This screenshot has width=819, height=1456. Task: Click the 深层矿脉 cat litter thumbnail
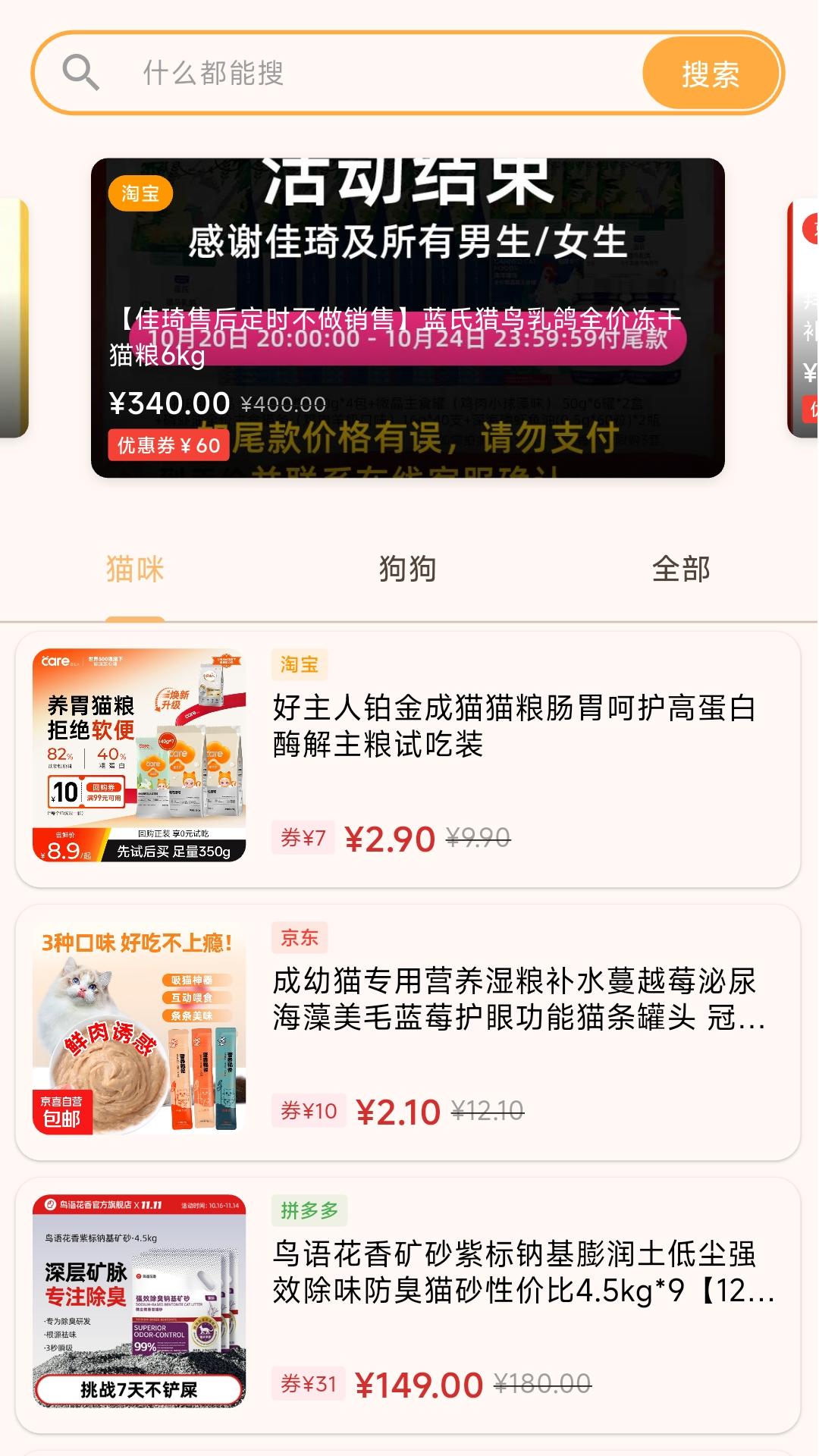tap(140, 1301)
